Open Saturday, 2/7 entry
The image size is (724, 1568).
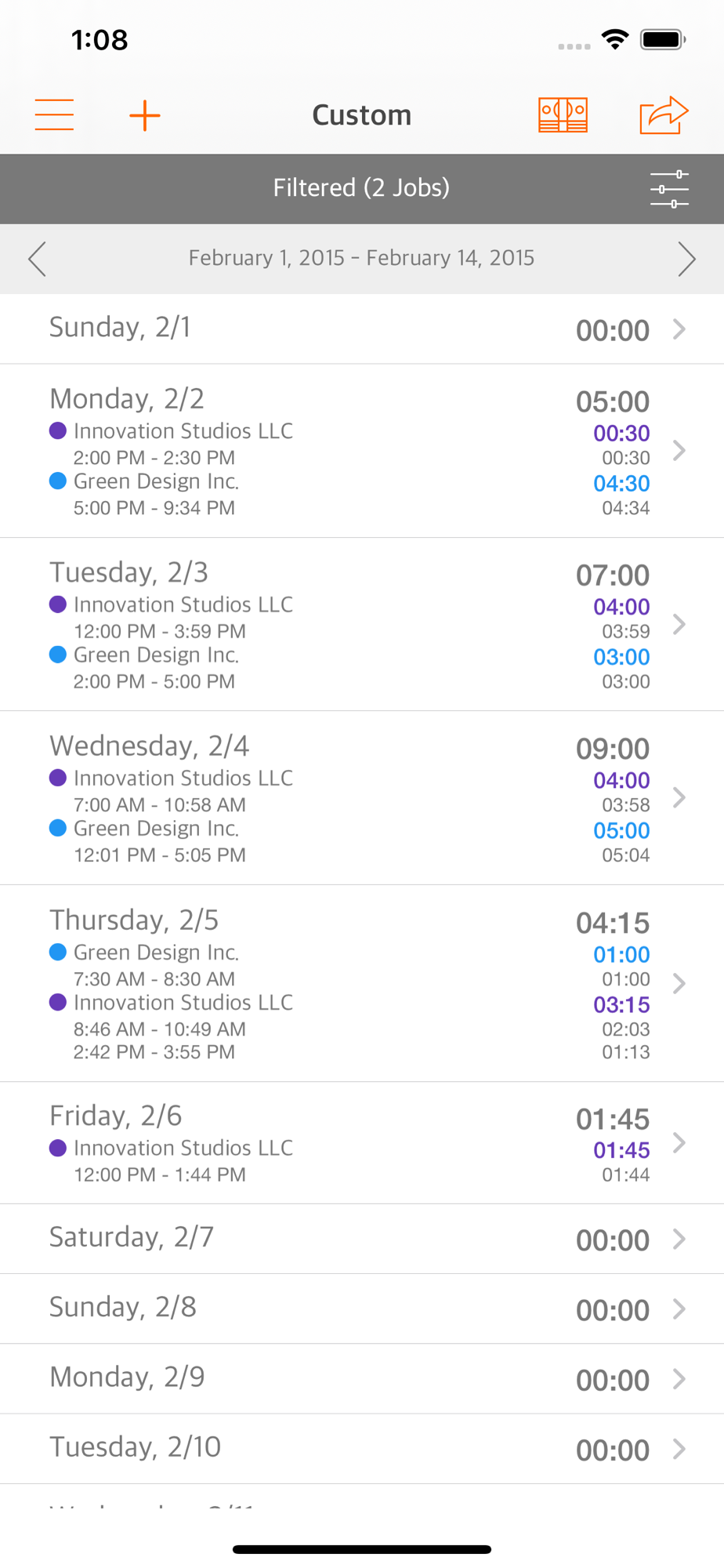click(362, 1239)
